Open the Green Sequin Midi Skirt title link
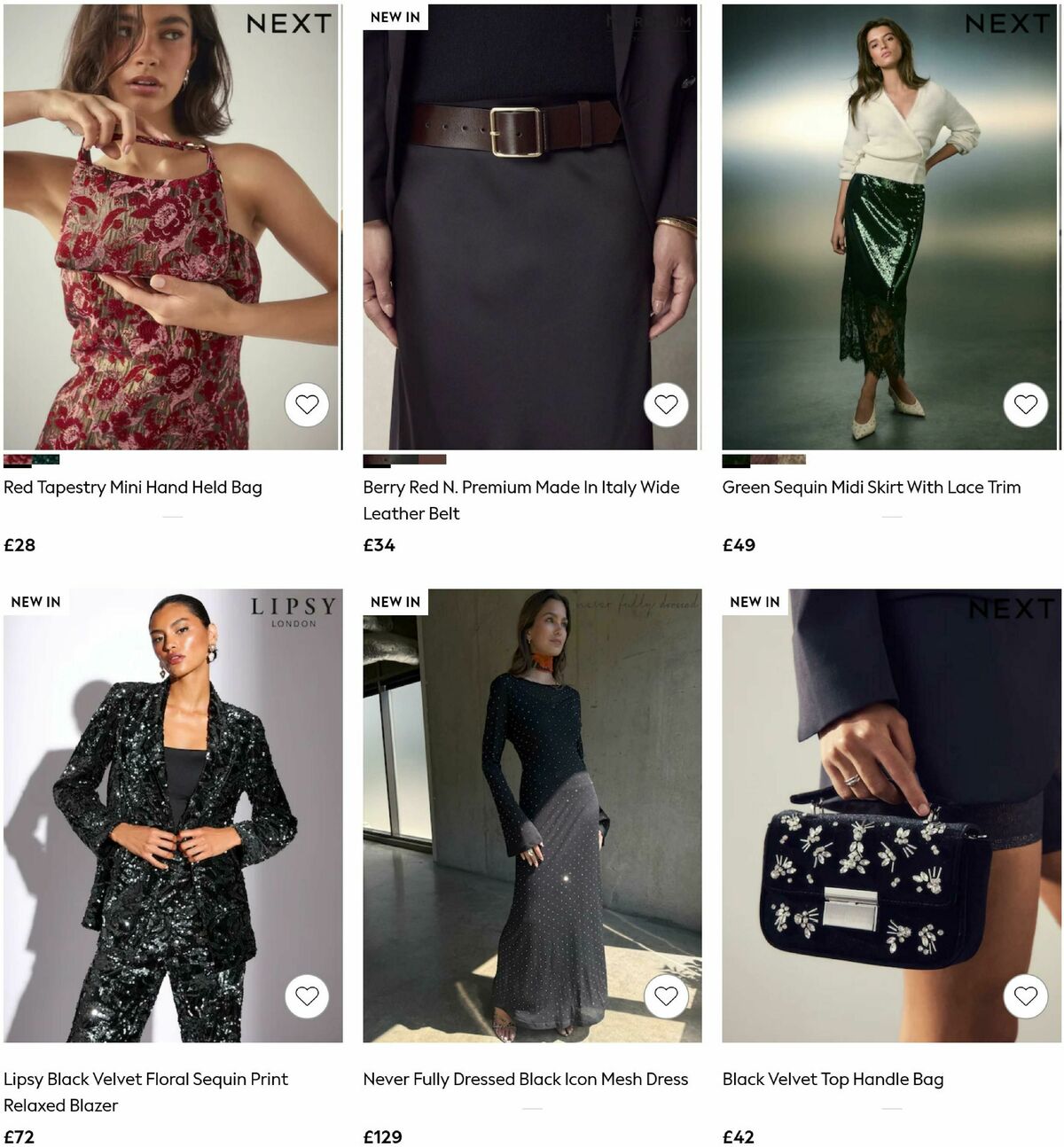1064x1147 pixels. click(871, 488)
